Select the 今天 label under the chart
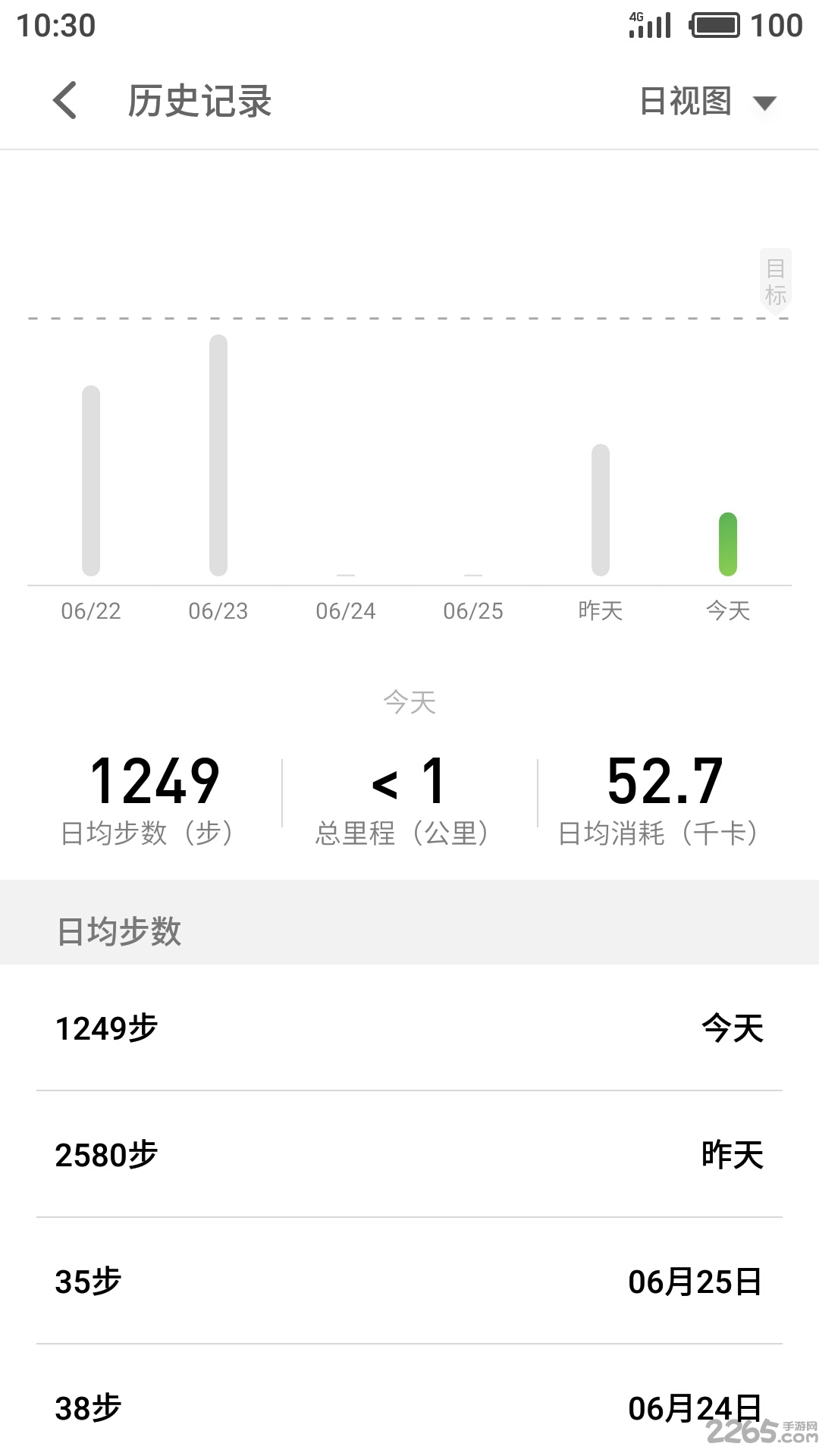Screen dimensions: 819x1456 (x=727, y=610)
